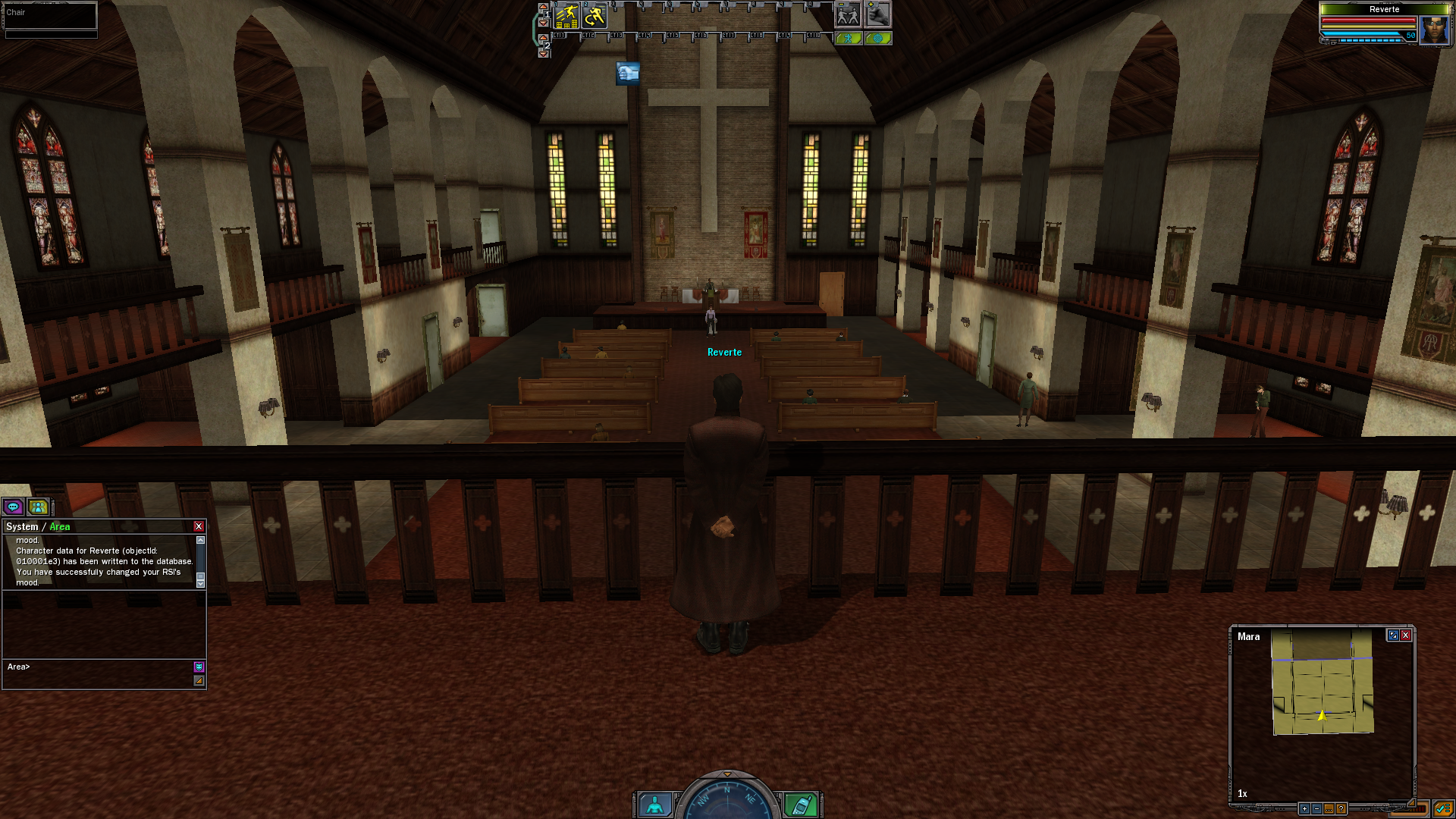Open the minimap help question mark
The width and height of the screenshot is (1456, 819).
click(x=1341, y=808)
